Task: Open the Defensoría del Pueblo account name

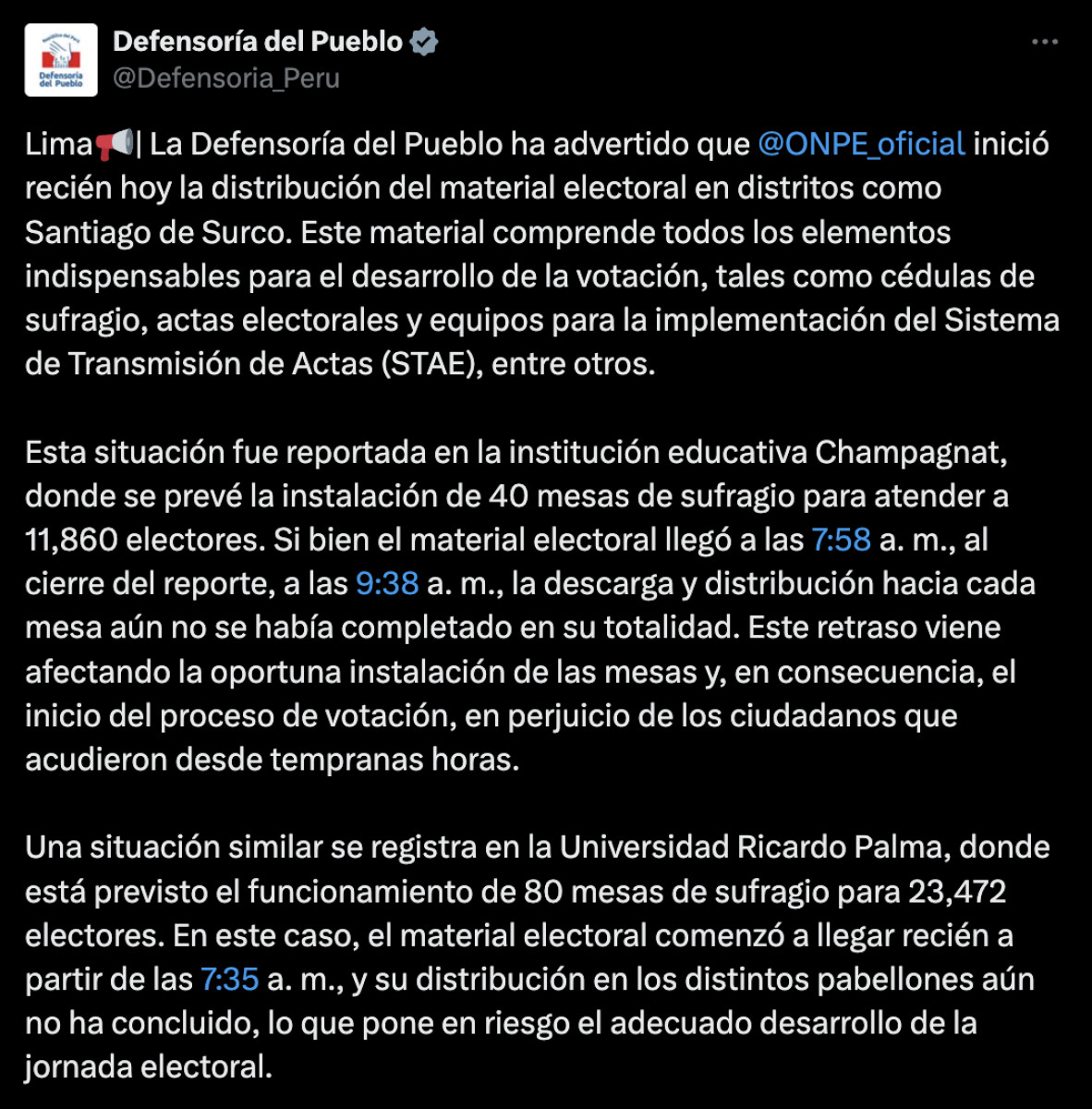Action: pyautogui.click(x=258, y=42)
